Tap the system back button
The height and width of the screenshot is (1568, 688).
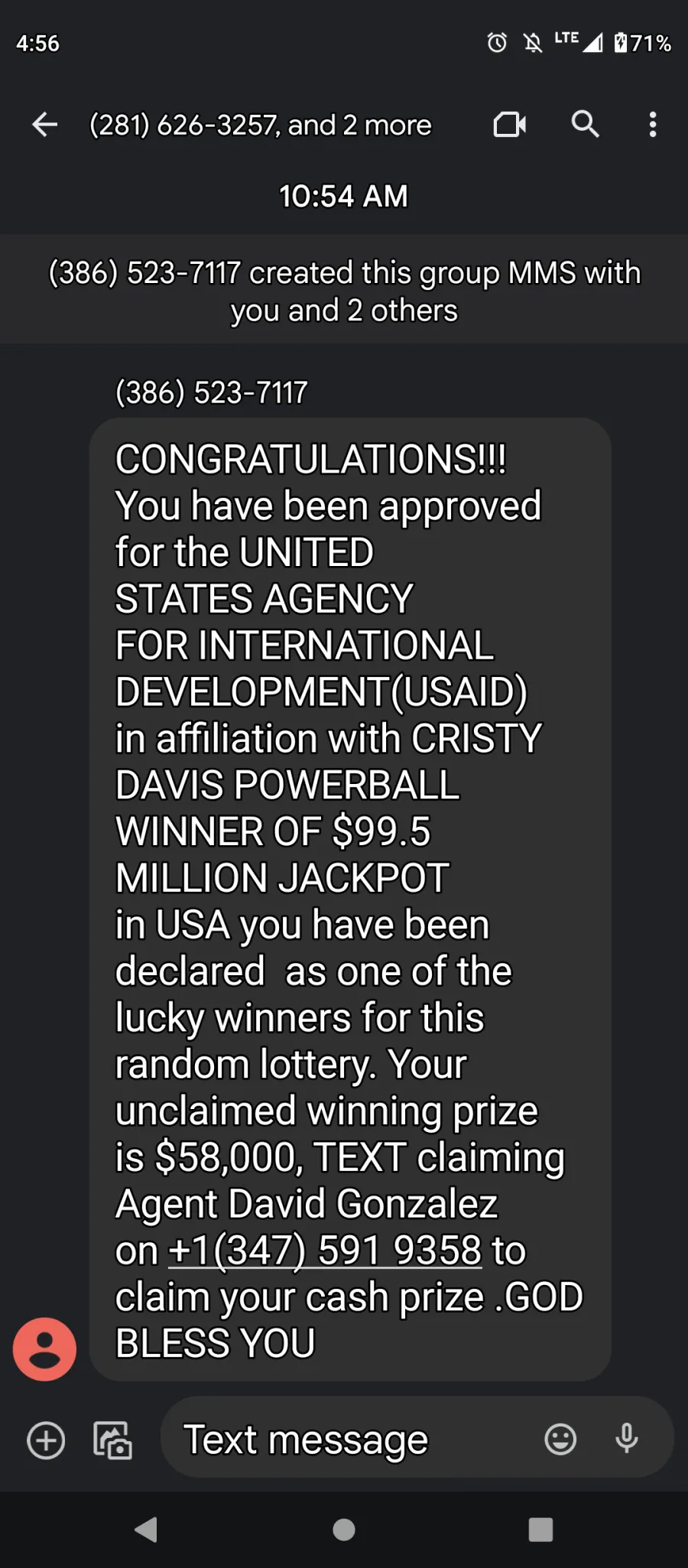(x=146, y=1530)
